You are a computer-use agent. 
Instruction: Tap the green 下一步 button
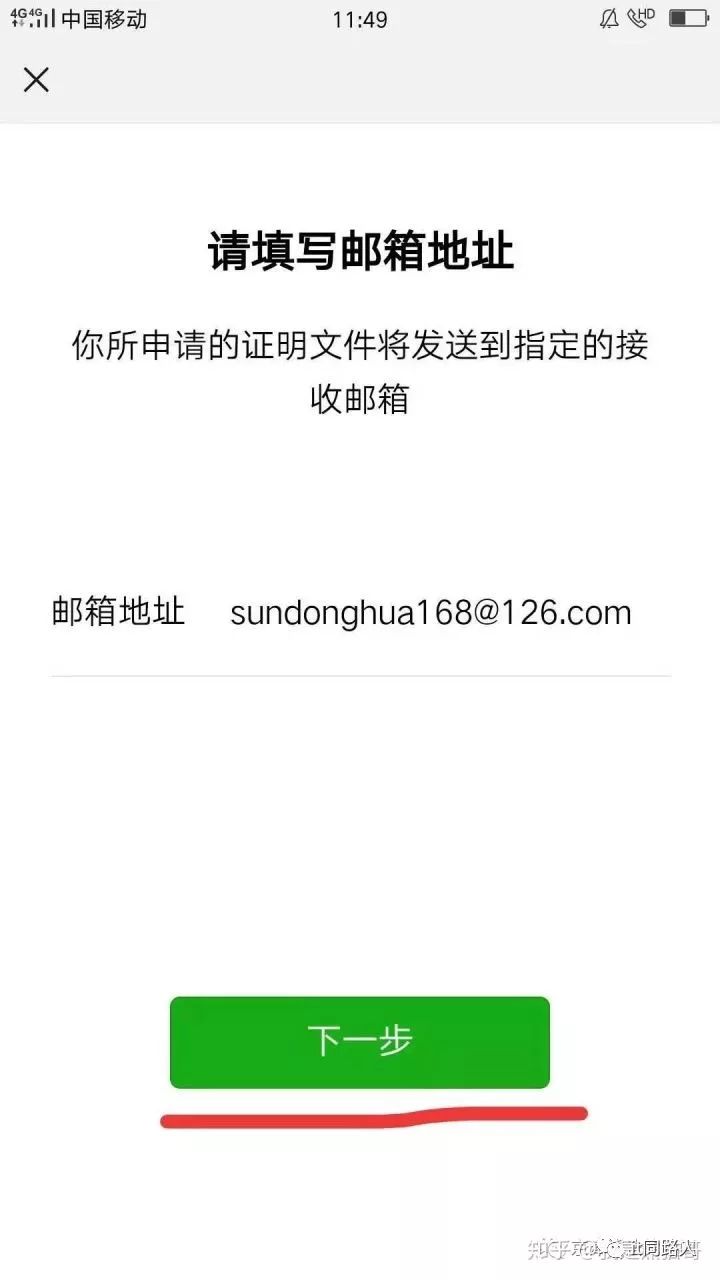point(360,1042)
